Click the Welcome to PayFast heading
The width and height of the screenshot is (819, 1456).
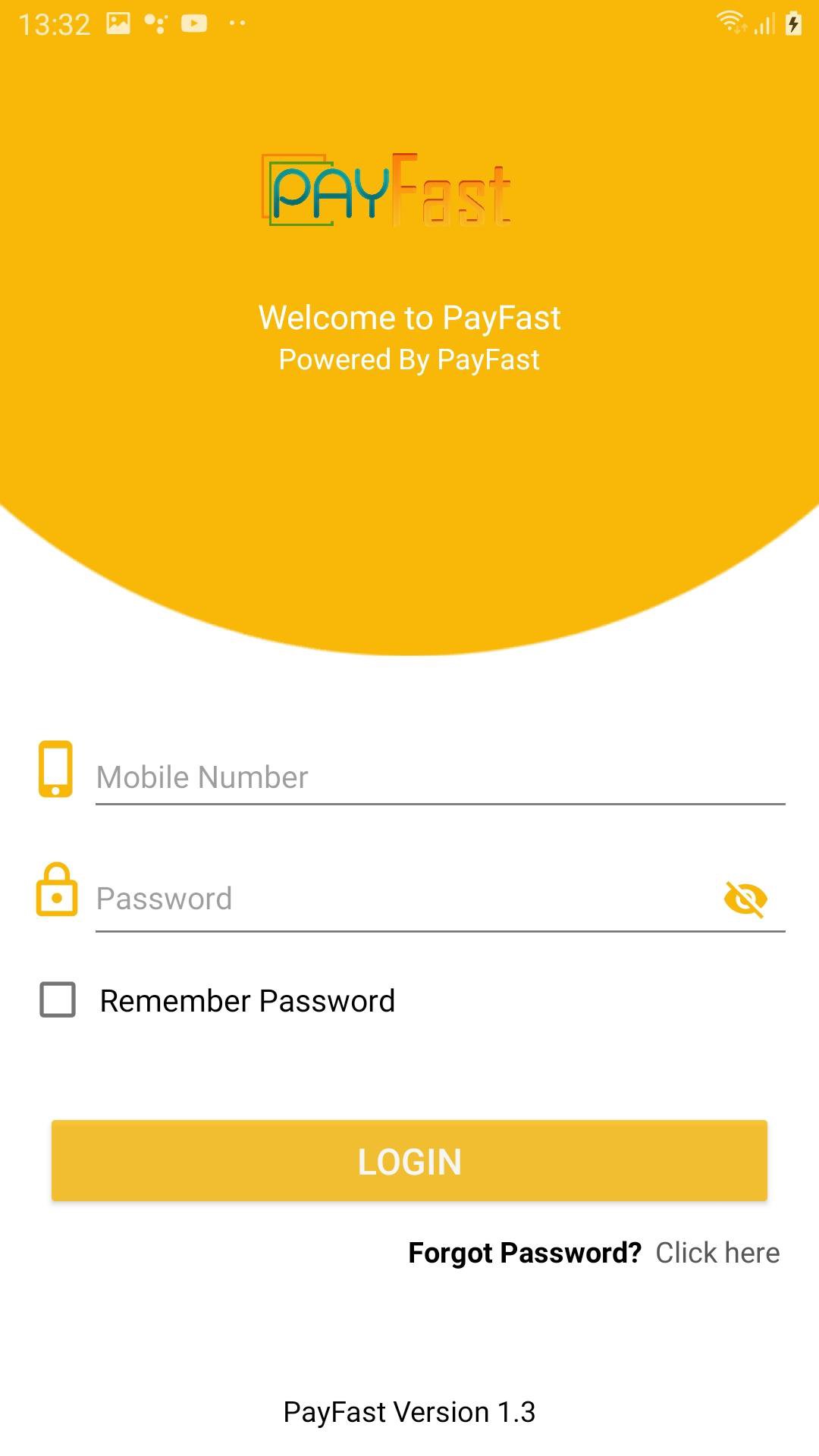point(409,318)
